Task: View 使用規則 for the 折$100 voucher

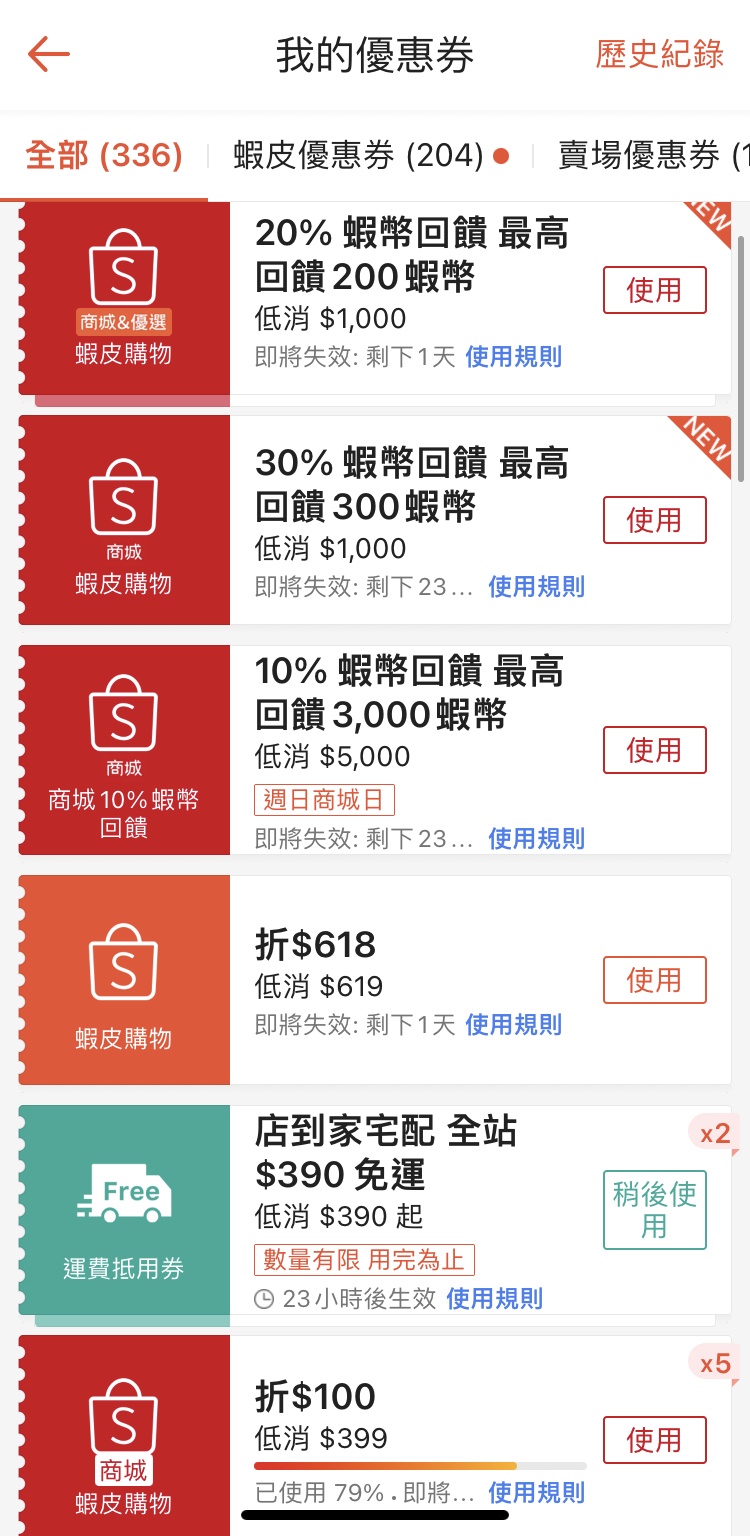Action: coord(536,1493)
